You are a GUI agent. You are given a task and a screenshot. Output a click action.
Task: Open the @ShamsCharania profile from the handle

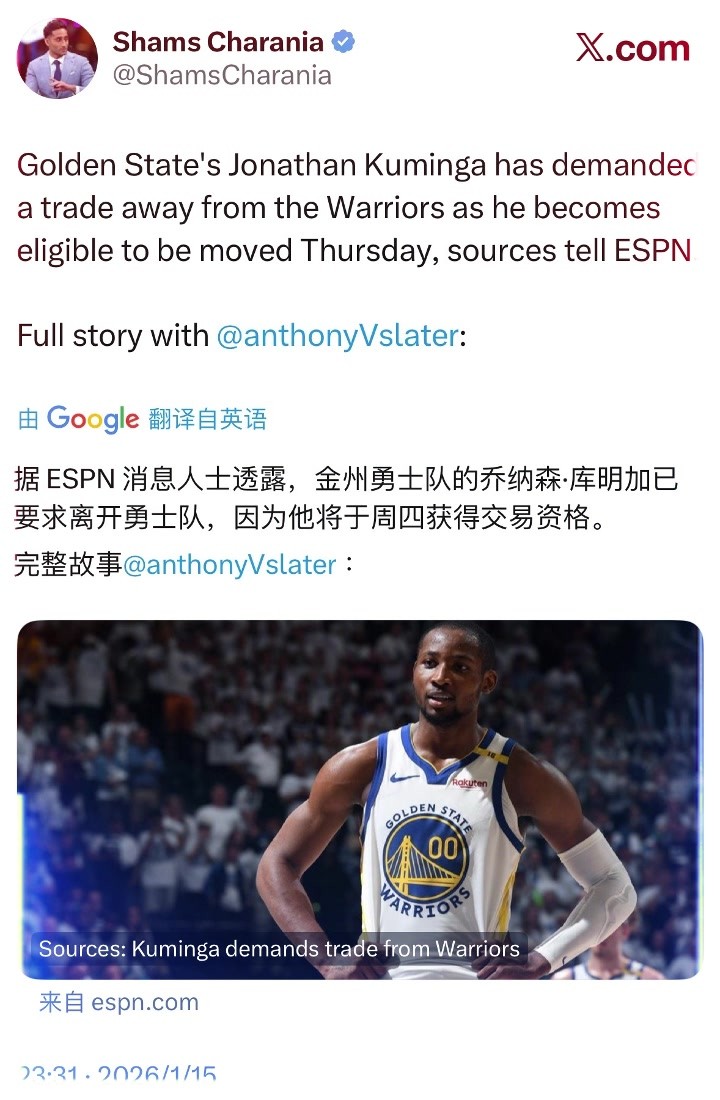[221, 76]
